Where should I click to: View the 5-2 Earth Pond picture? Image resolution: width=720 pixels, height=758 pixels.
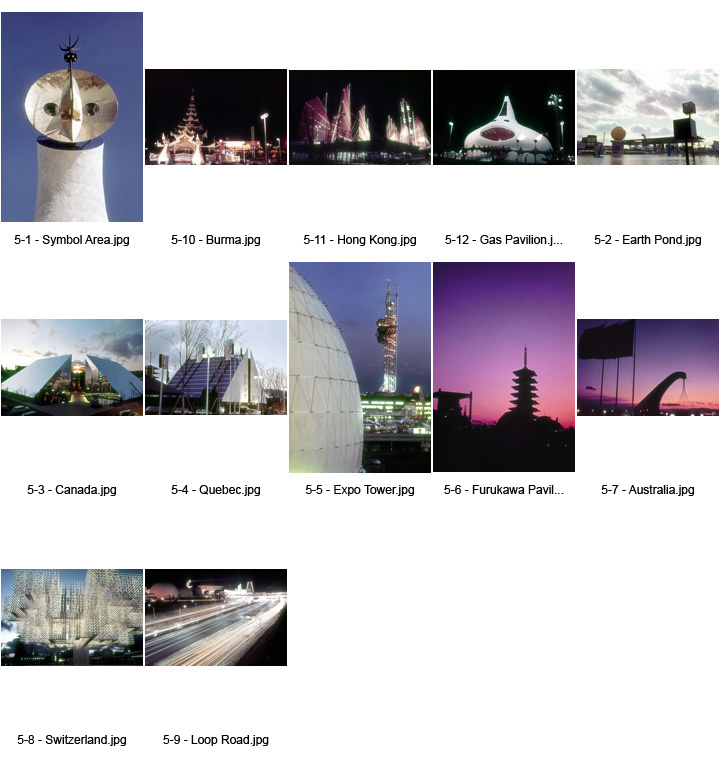pyautogui.click(x=648, y=117)
